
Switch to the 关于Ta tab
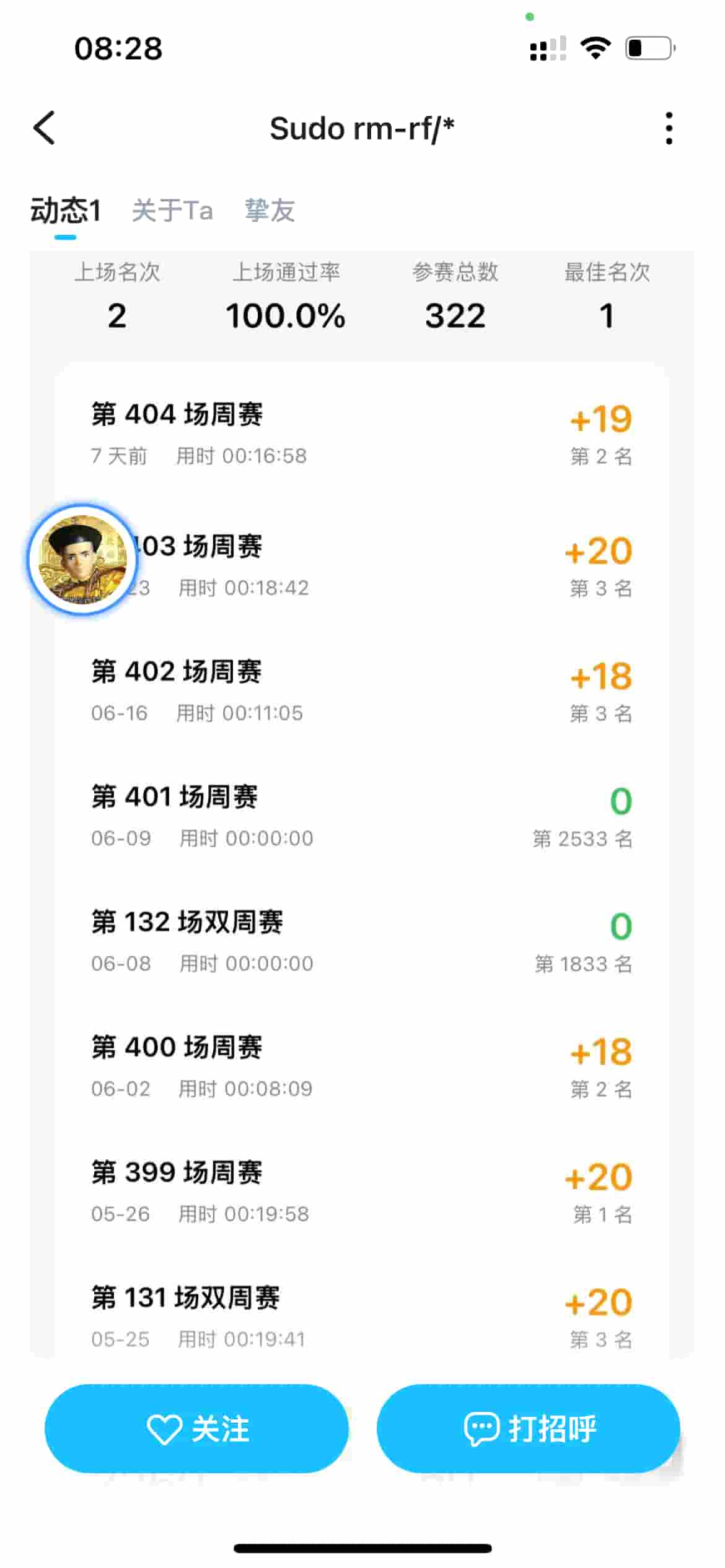coord(172,211)
